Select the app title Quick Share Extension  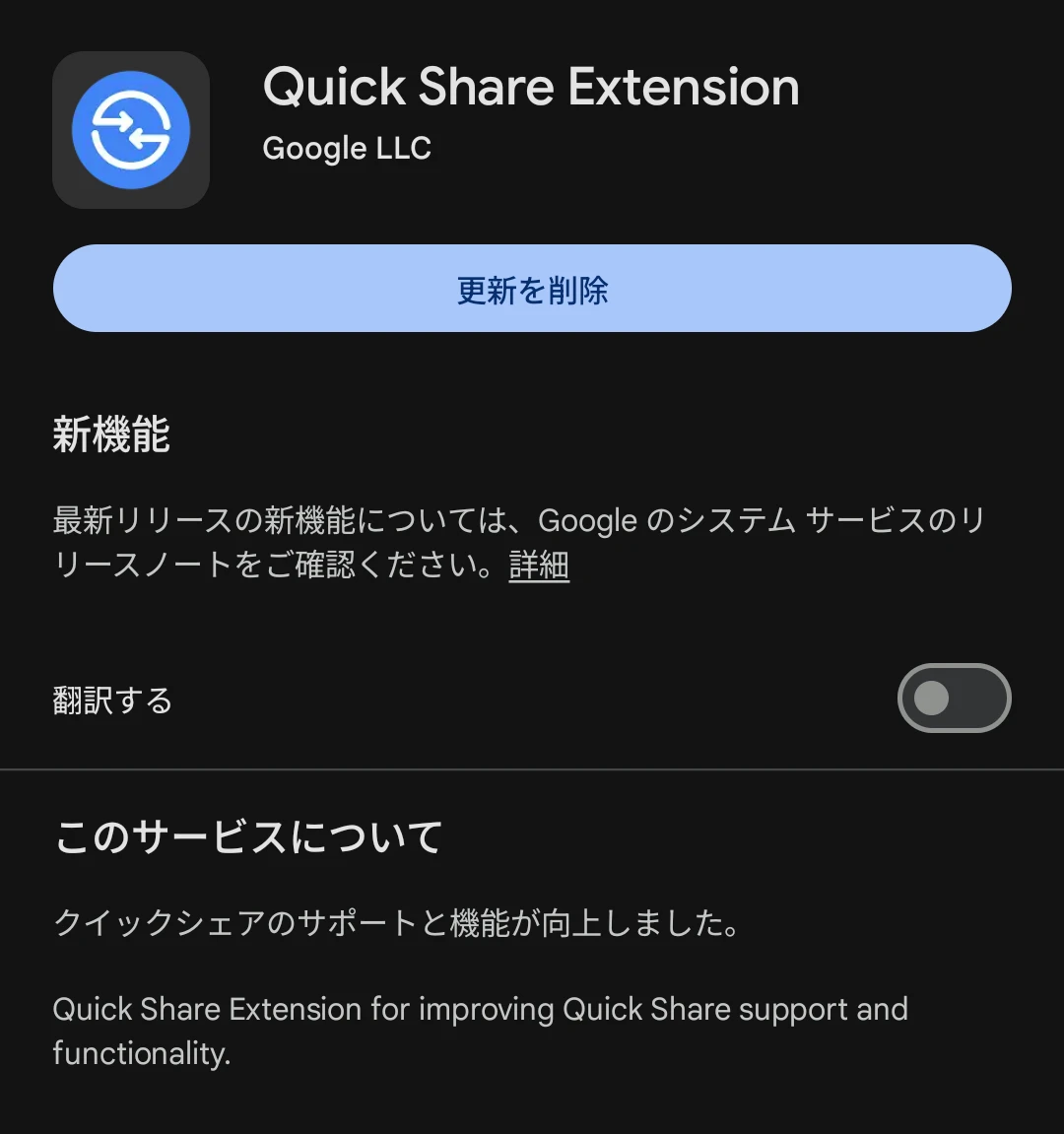tap(531, 87)
